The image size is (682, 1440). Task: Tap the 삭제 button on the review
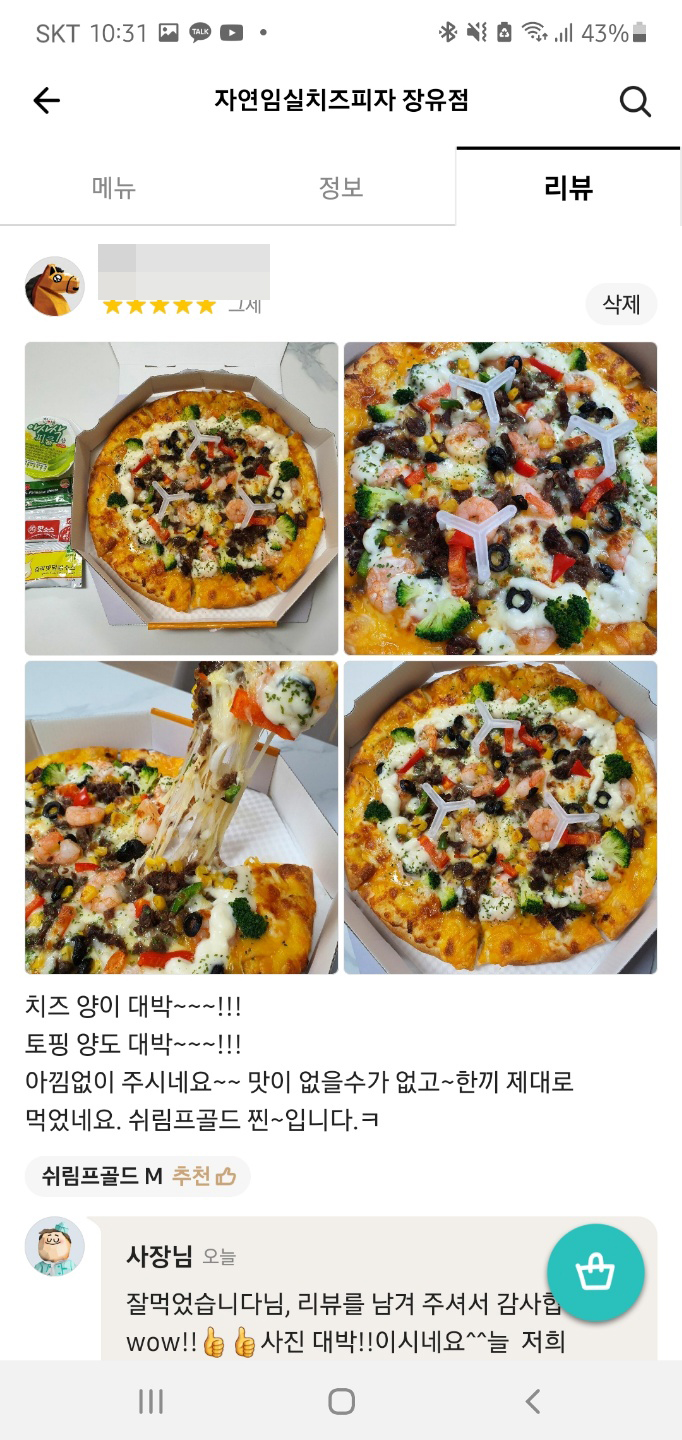pos(621,304)
